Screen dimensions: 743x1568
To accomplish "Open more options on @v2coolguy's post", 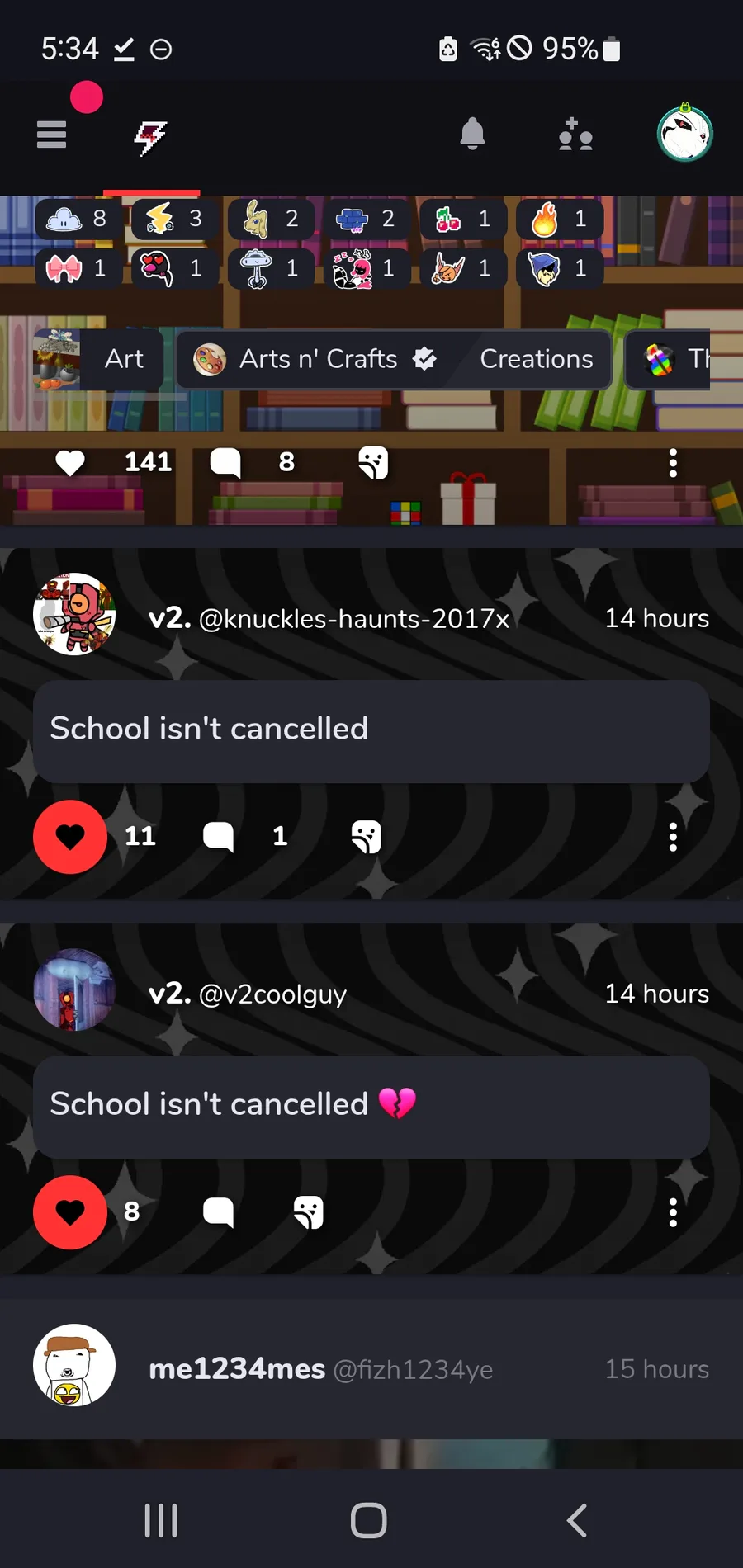I will coord(673,1212).
